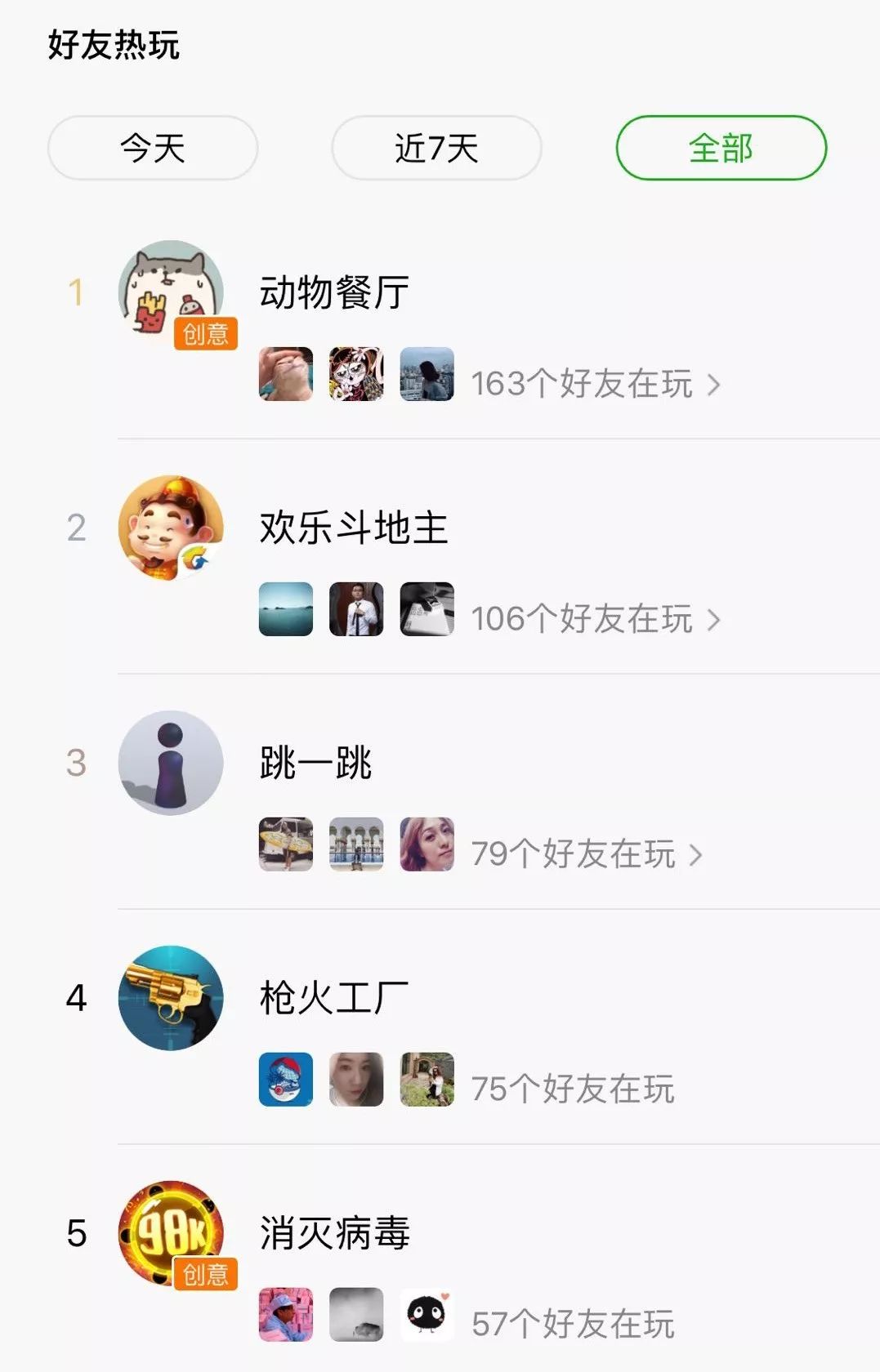Select the 近7天 filter

[x=436, y=148]
